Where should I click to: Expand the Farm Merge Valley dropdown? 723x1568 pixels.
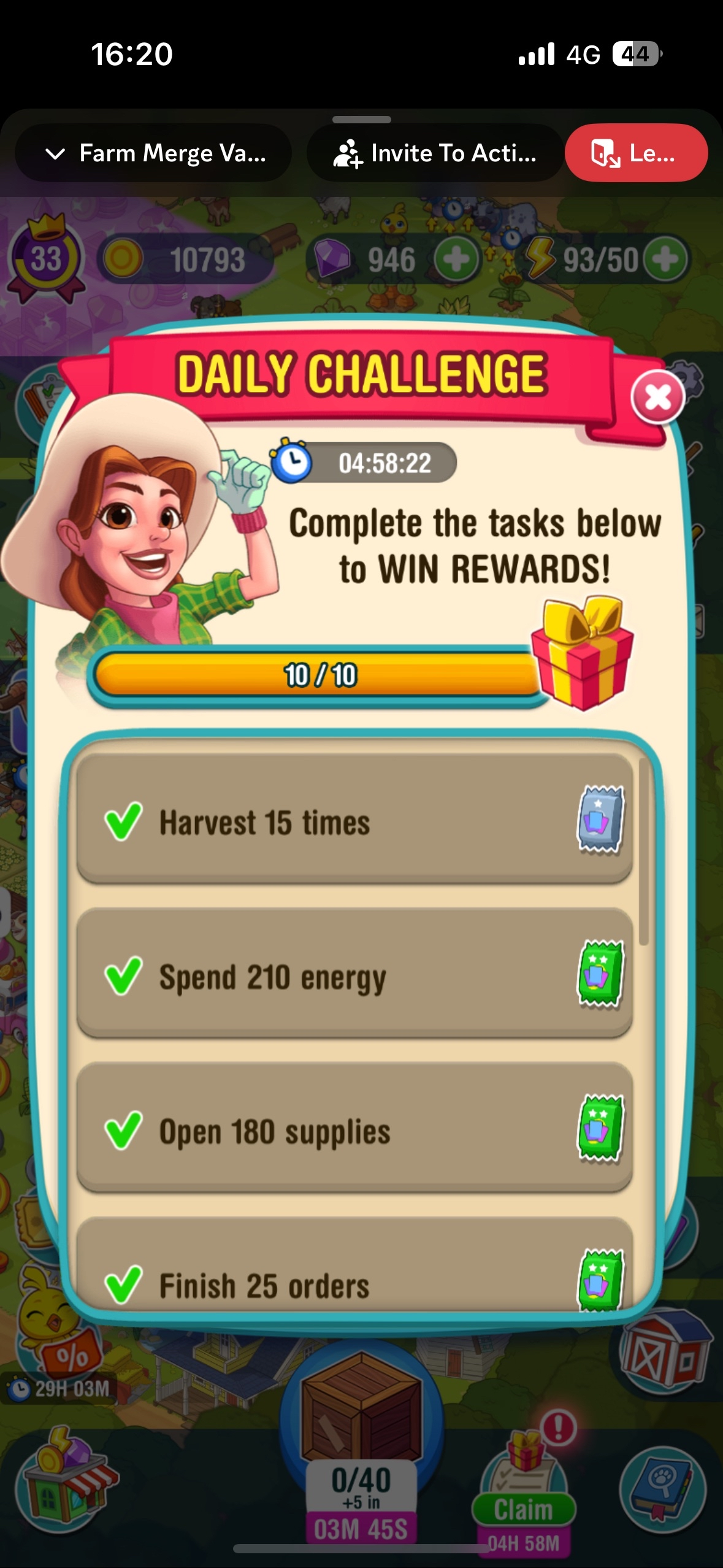153,153
